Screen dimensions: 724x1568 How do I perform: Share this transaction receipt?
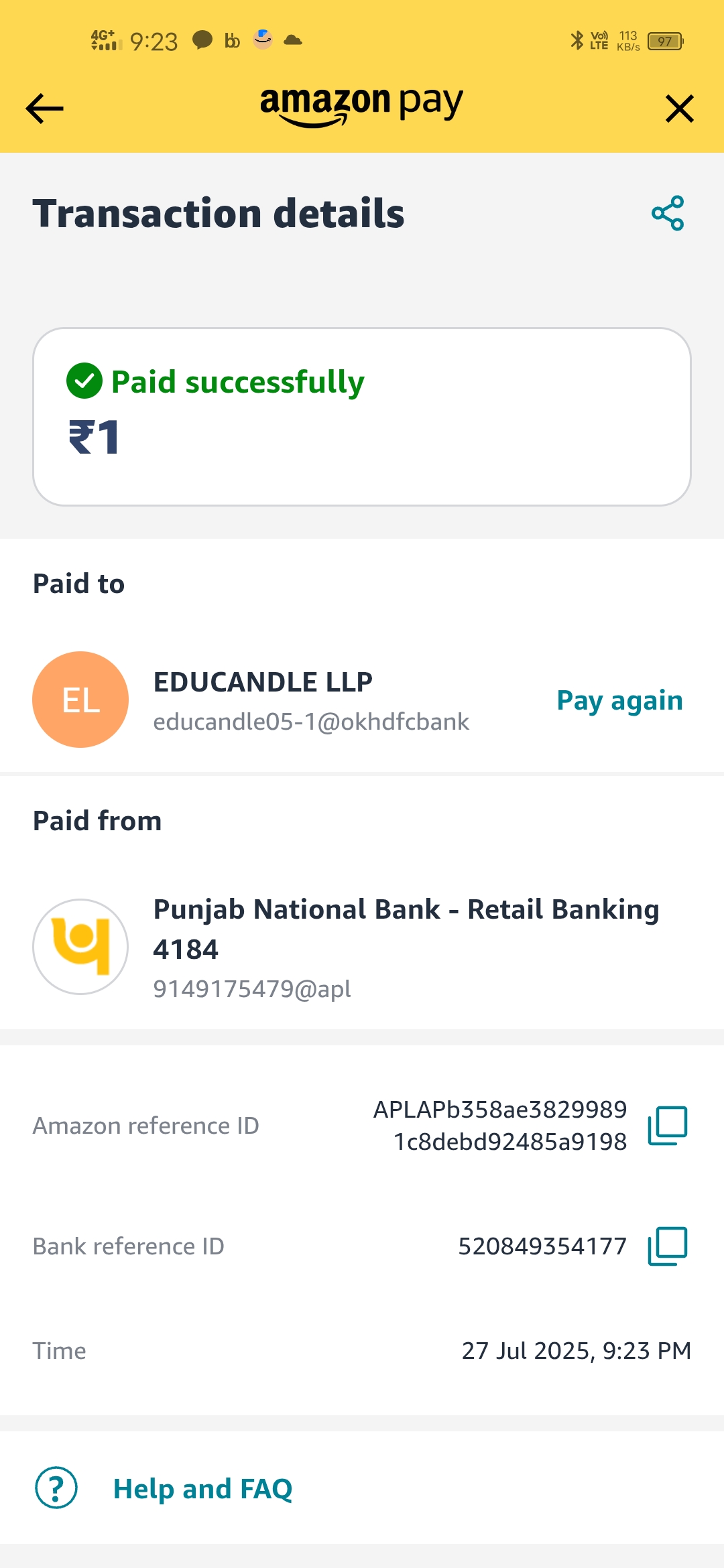click(x=668, y=214)
